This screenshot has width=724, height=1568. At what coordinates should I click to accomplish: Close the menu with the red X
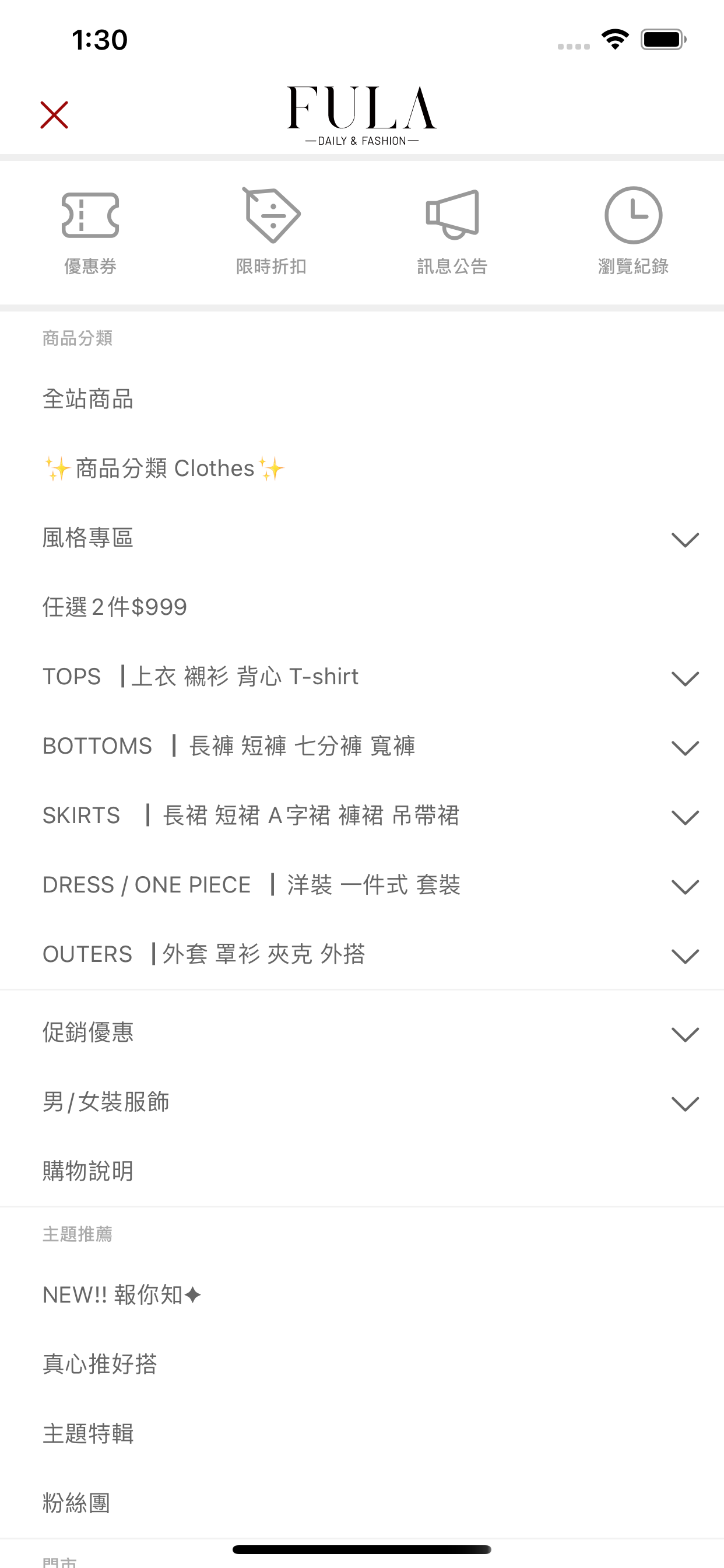54,115
